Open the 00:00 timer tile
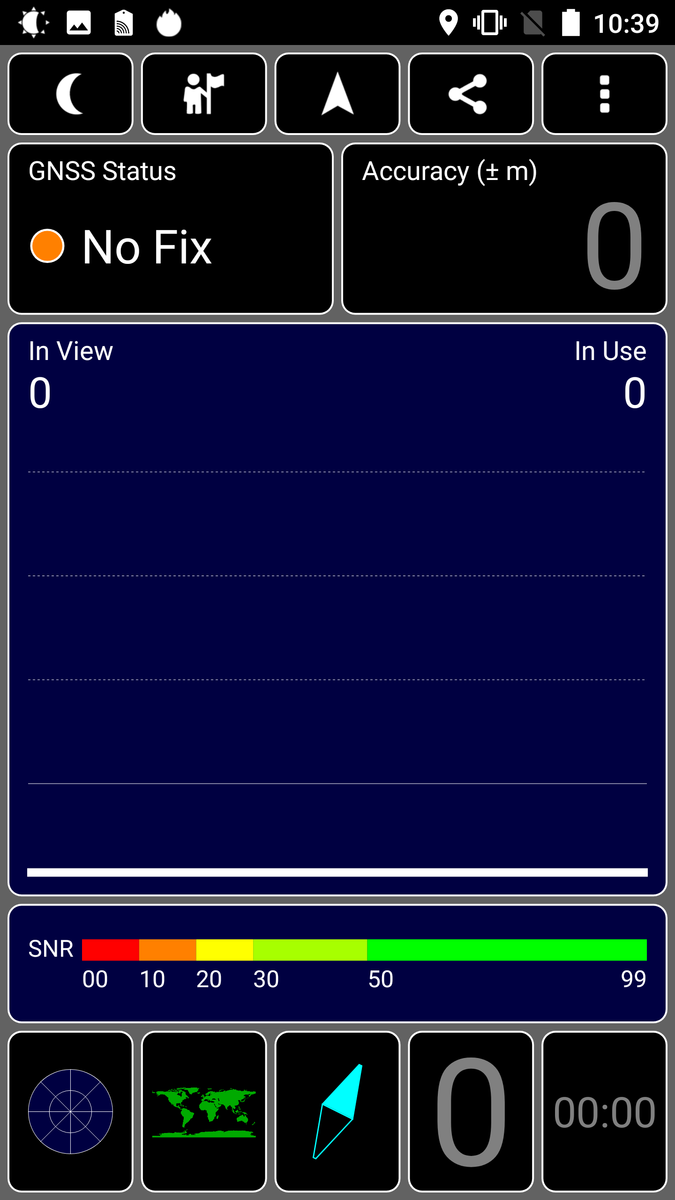 click(604, 1111)
